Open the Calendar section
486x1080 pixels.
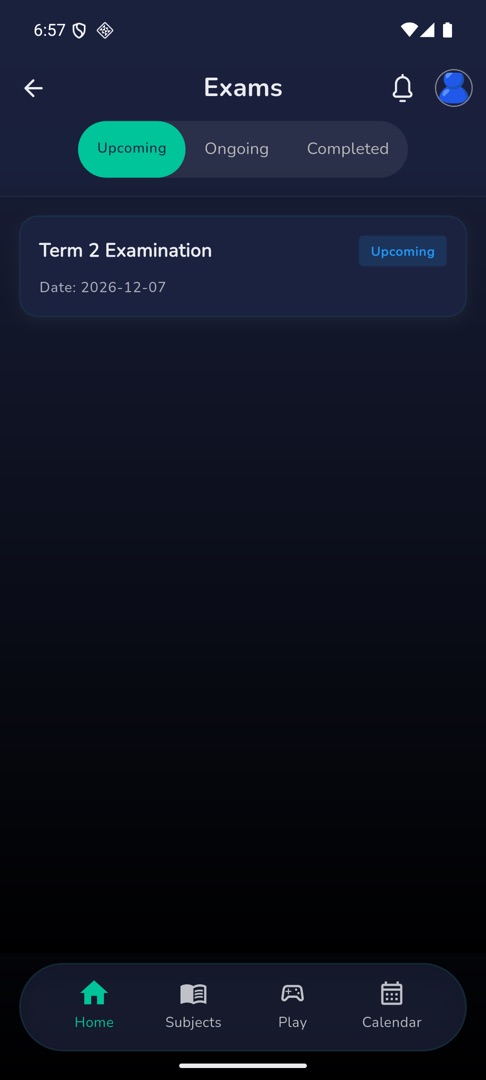392,1005
